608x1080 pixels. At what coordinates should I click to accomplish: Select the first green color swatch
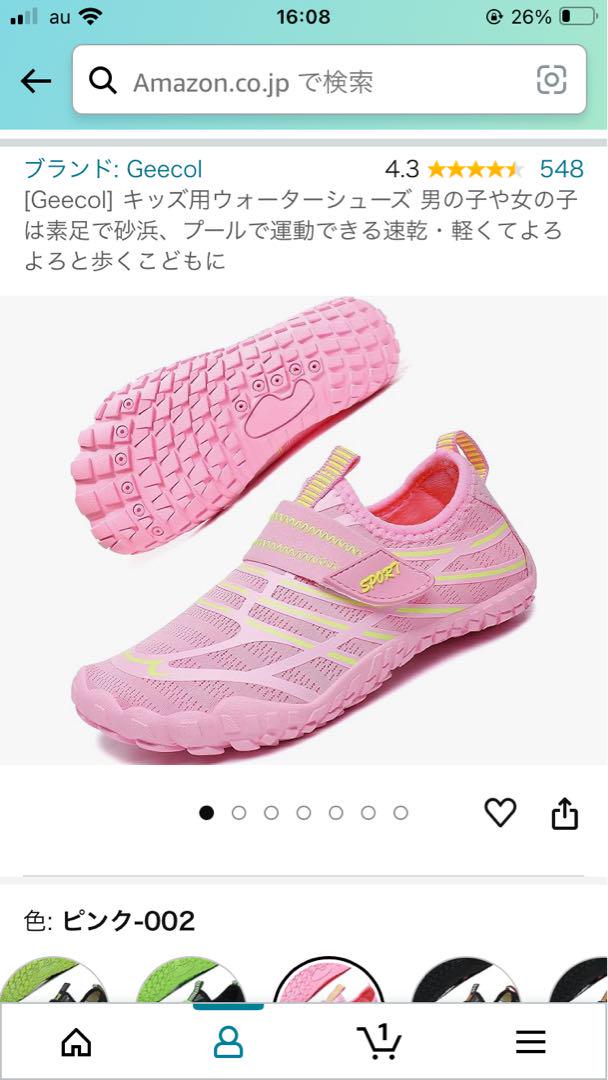(52, 979)
